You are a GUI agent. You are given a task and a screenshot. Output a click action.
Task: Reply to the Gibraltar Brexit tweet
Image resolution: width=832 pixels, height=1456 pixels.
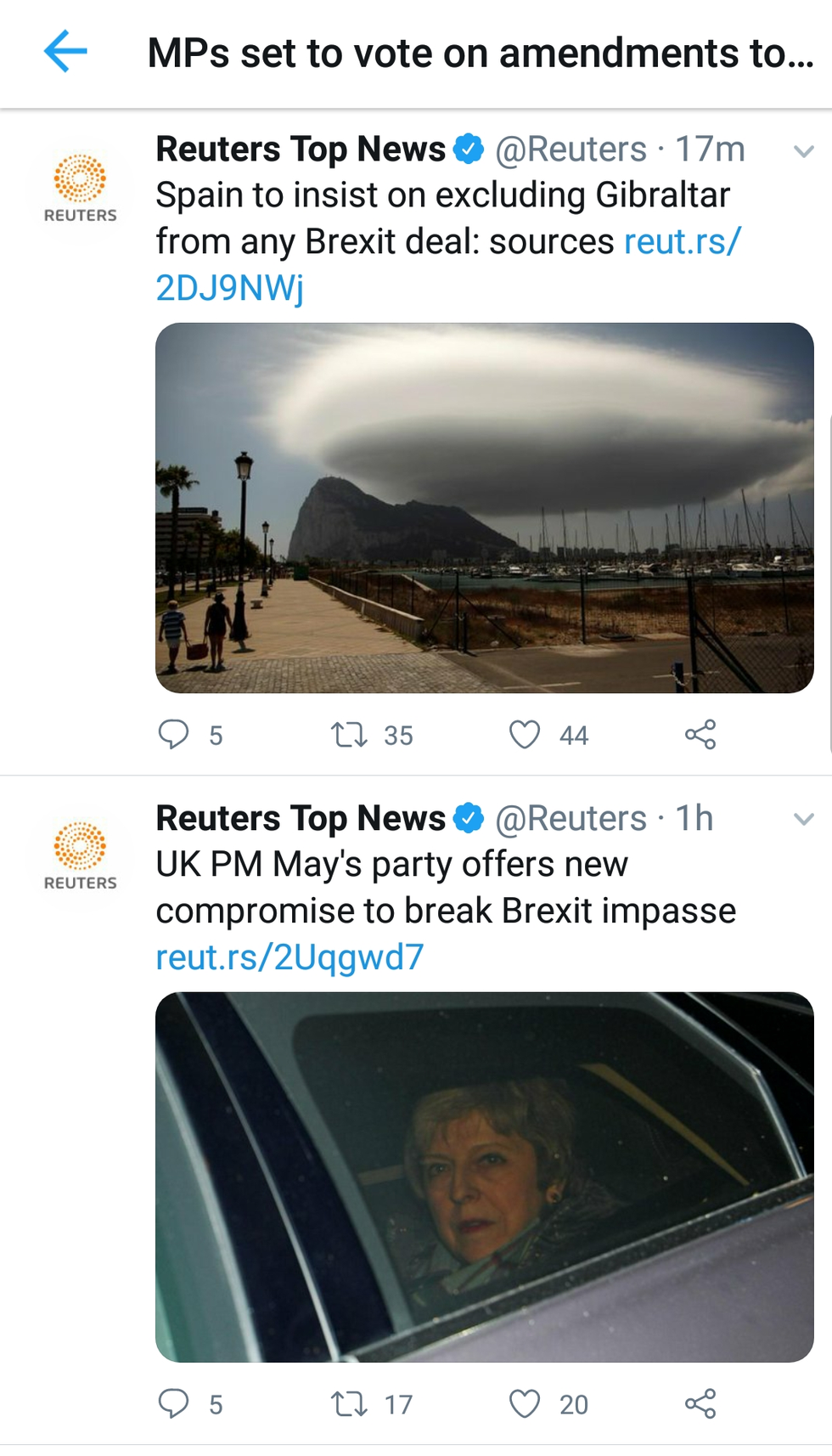coord(174,734)
